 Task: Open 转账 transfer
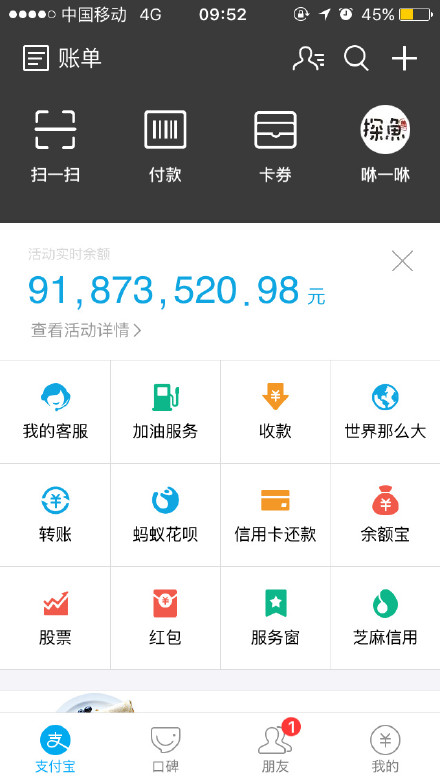[x=55, y=515]
